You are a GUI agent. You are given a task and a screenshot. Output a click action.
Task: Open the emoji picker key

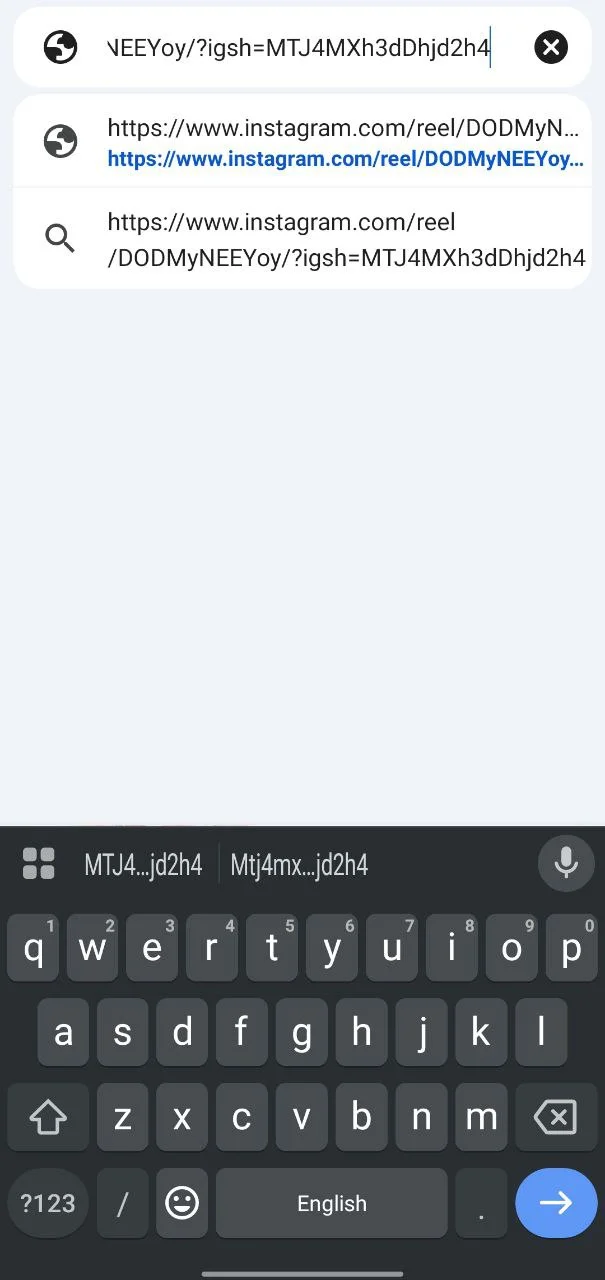tap(182, 1203)
